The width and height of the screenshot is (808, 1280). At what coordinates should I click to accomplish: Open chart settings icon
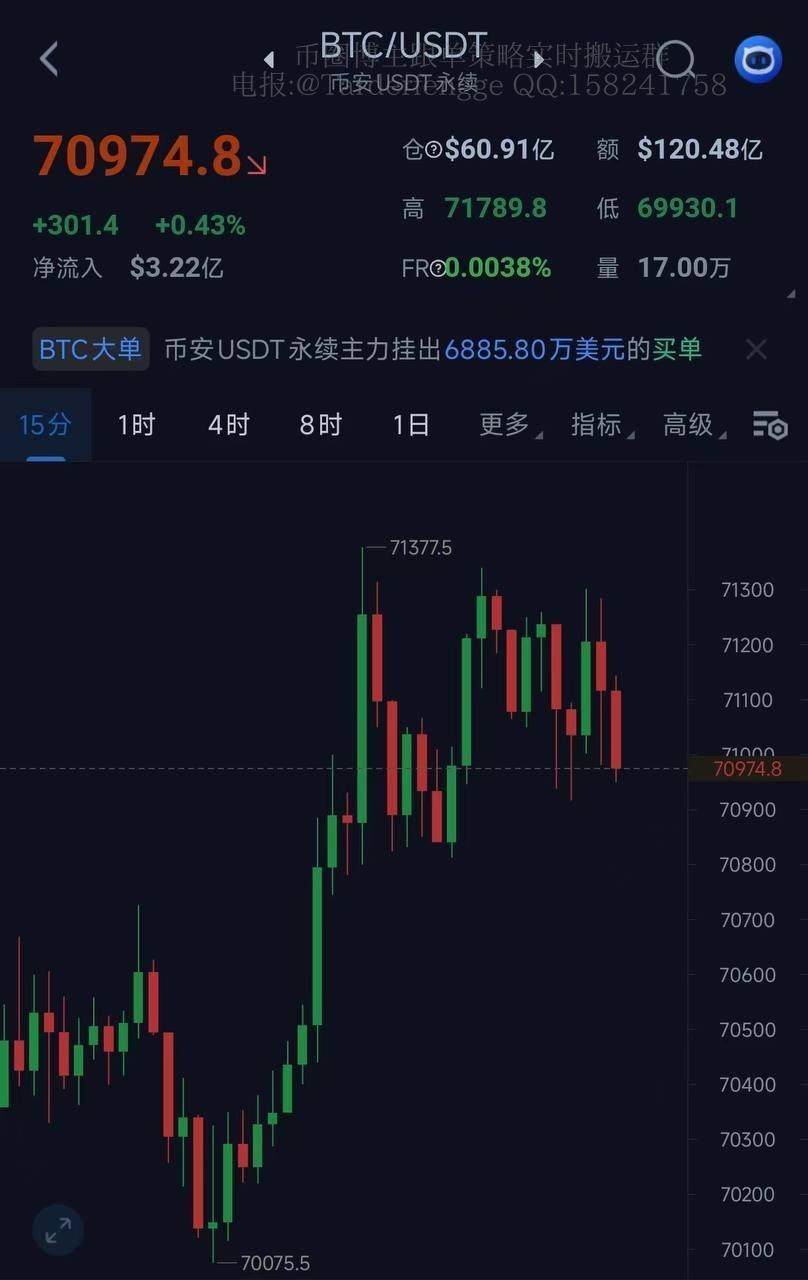(x=769, y=425)
